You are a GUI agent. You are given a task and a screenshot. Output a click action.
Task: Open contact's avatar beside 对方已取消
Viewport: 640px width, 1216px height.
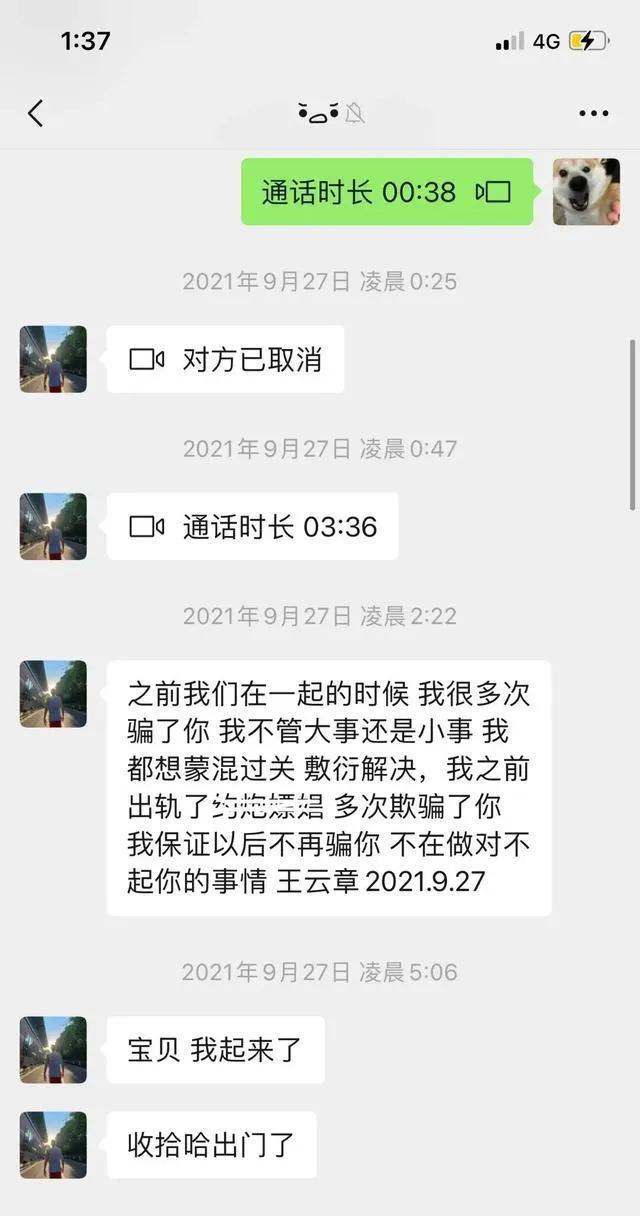pos(53,359)
